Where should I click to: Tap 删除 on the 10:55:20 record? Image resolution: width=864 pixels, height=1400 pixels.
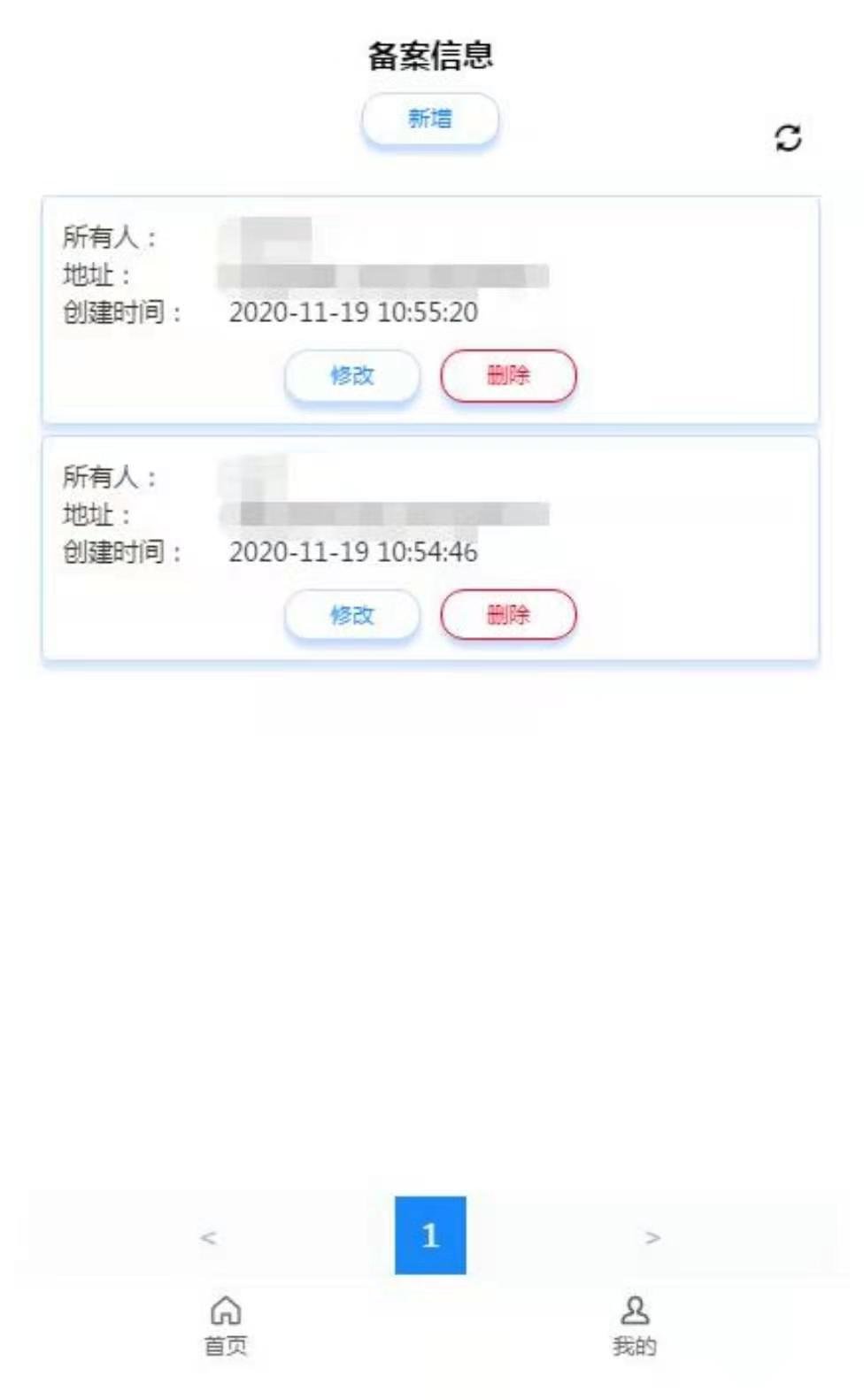(x=508, y=375)
